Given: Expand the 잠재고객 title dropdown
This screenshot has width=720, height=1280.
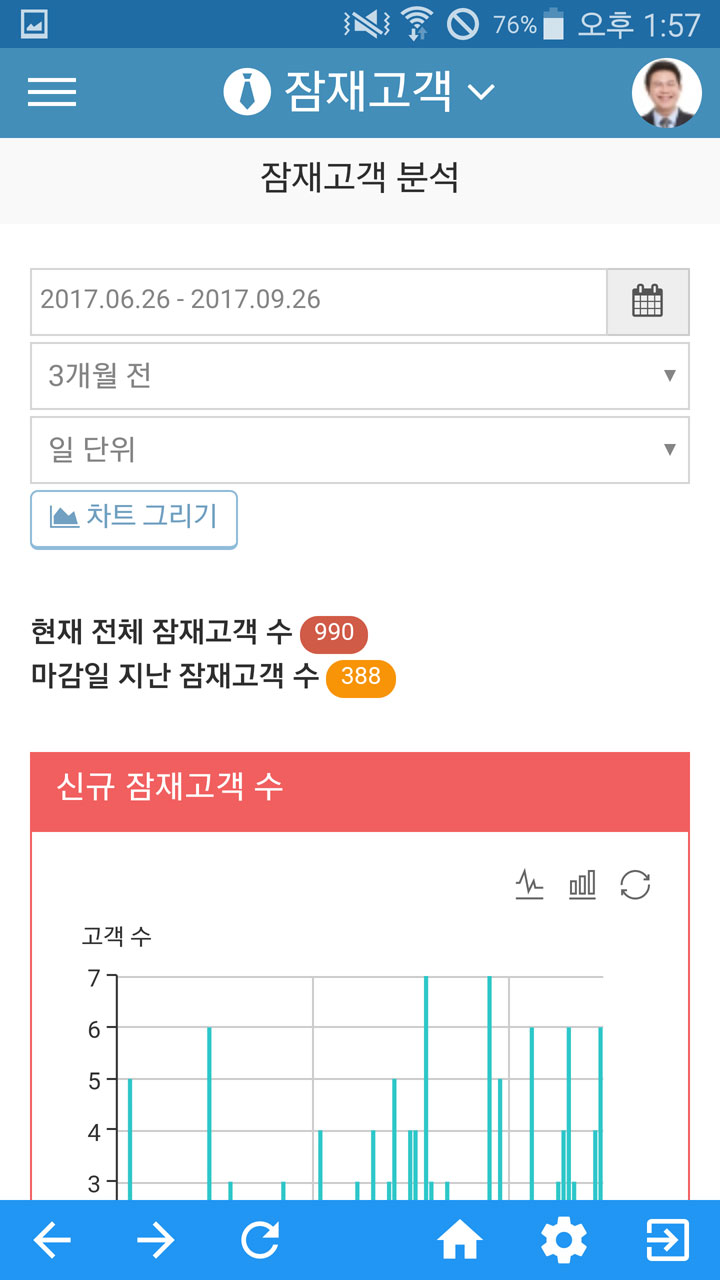Looking at the screenshot, I should (x=359, y=92).
